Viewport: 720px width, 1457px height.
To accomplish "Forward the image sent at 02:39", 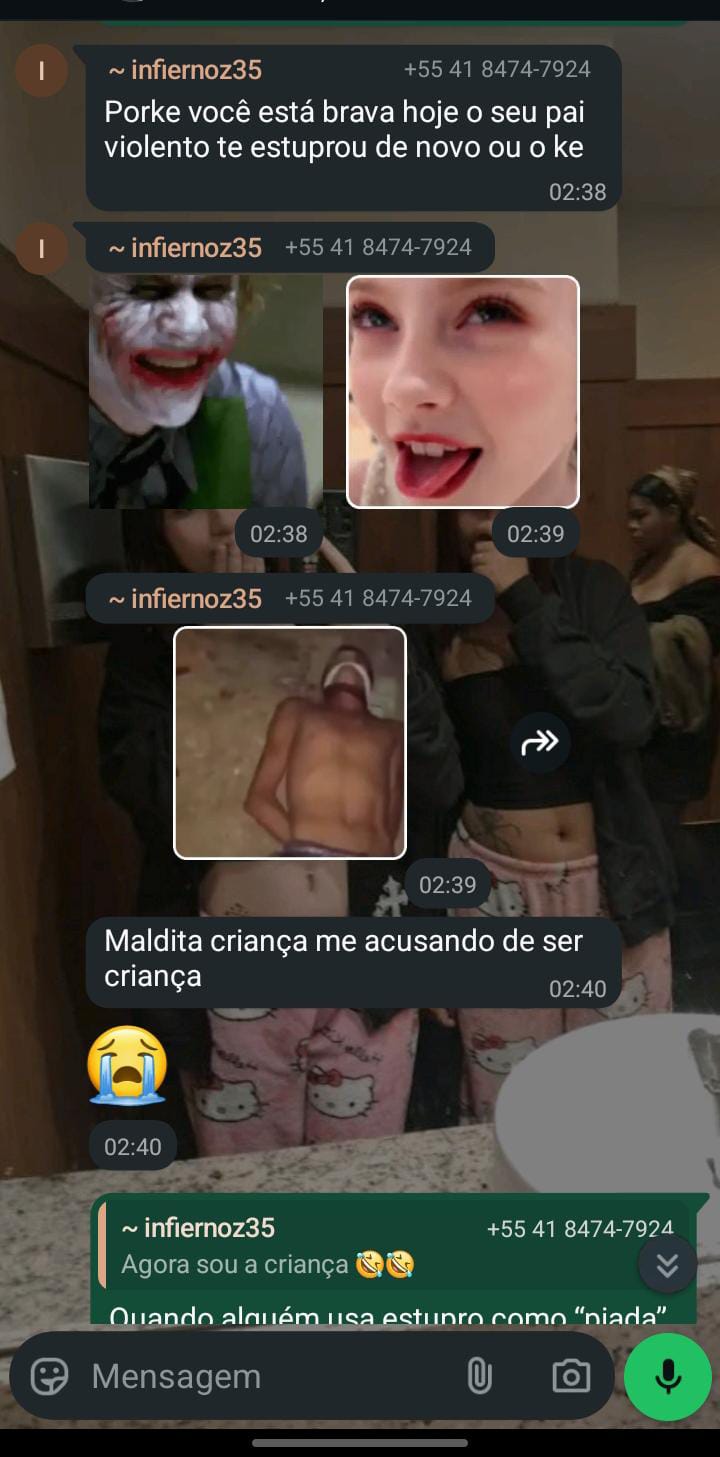I will (x=540, y=742).
